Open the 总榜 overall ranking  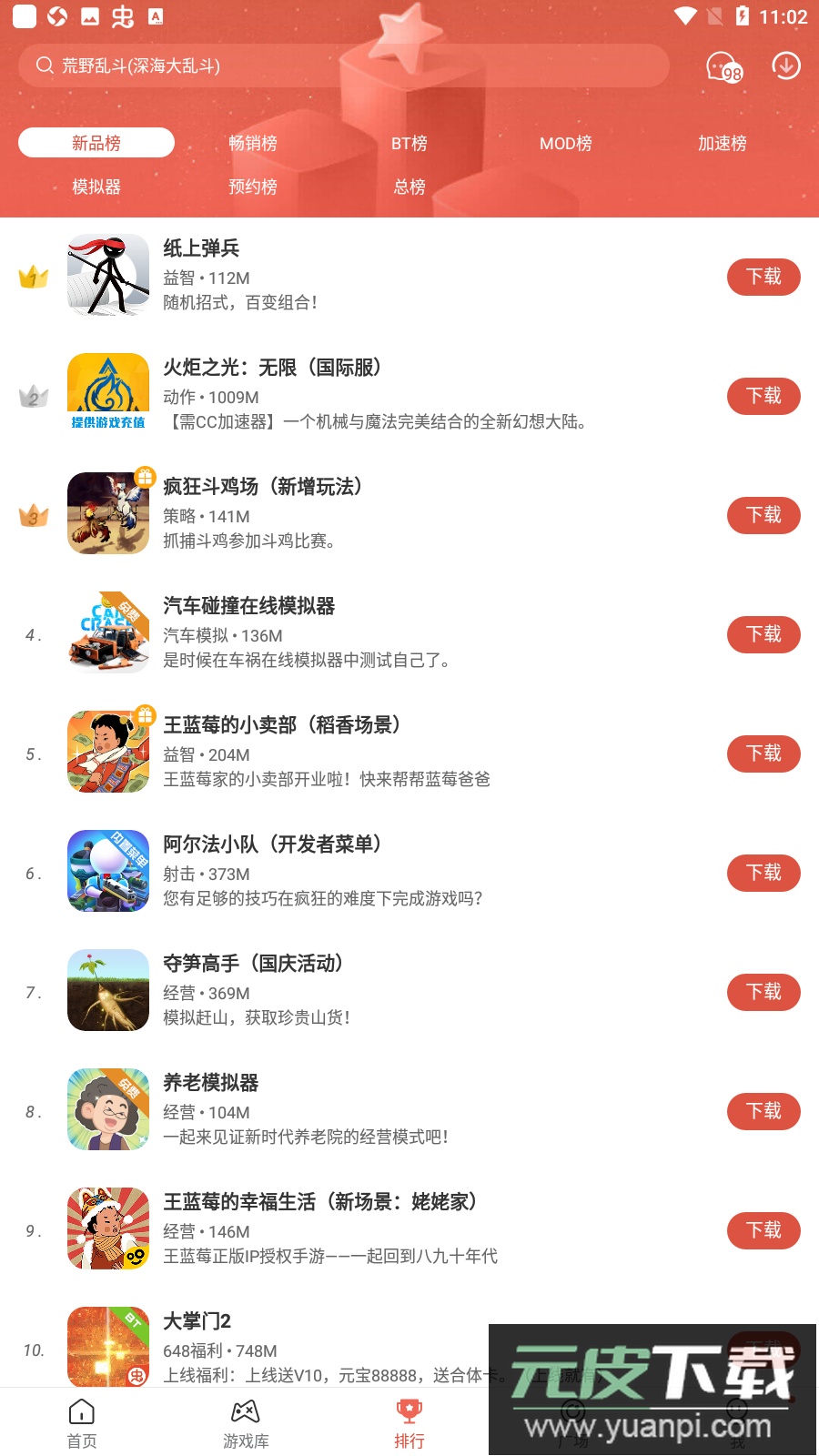(409, 187)
